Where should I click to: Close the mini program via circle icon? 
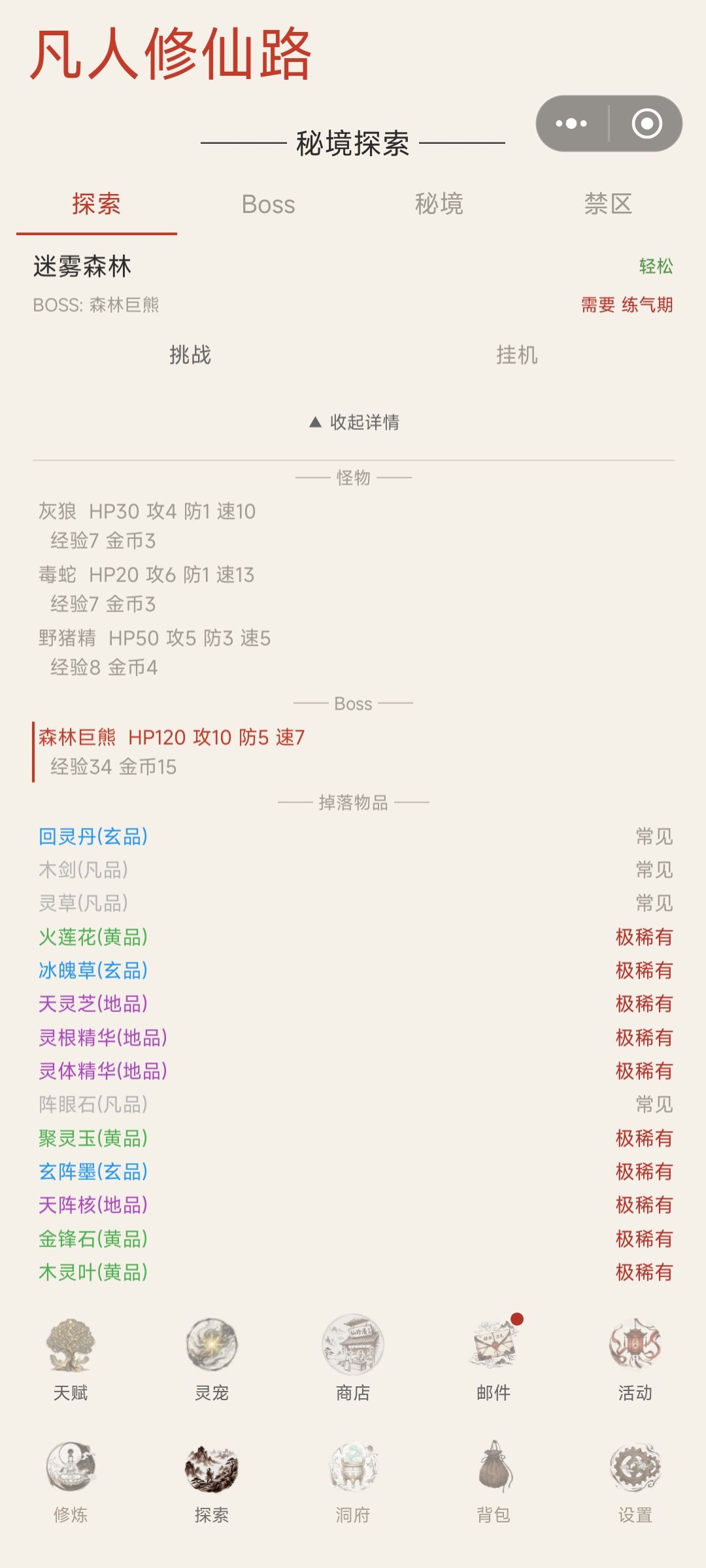[x=647, y=123]
